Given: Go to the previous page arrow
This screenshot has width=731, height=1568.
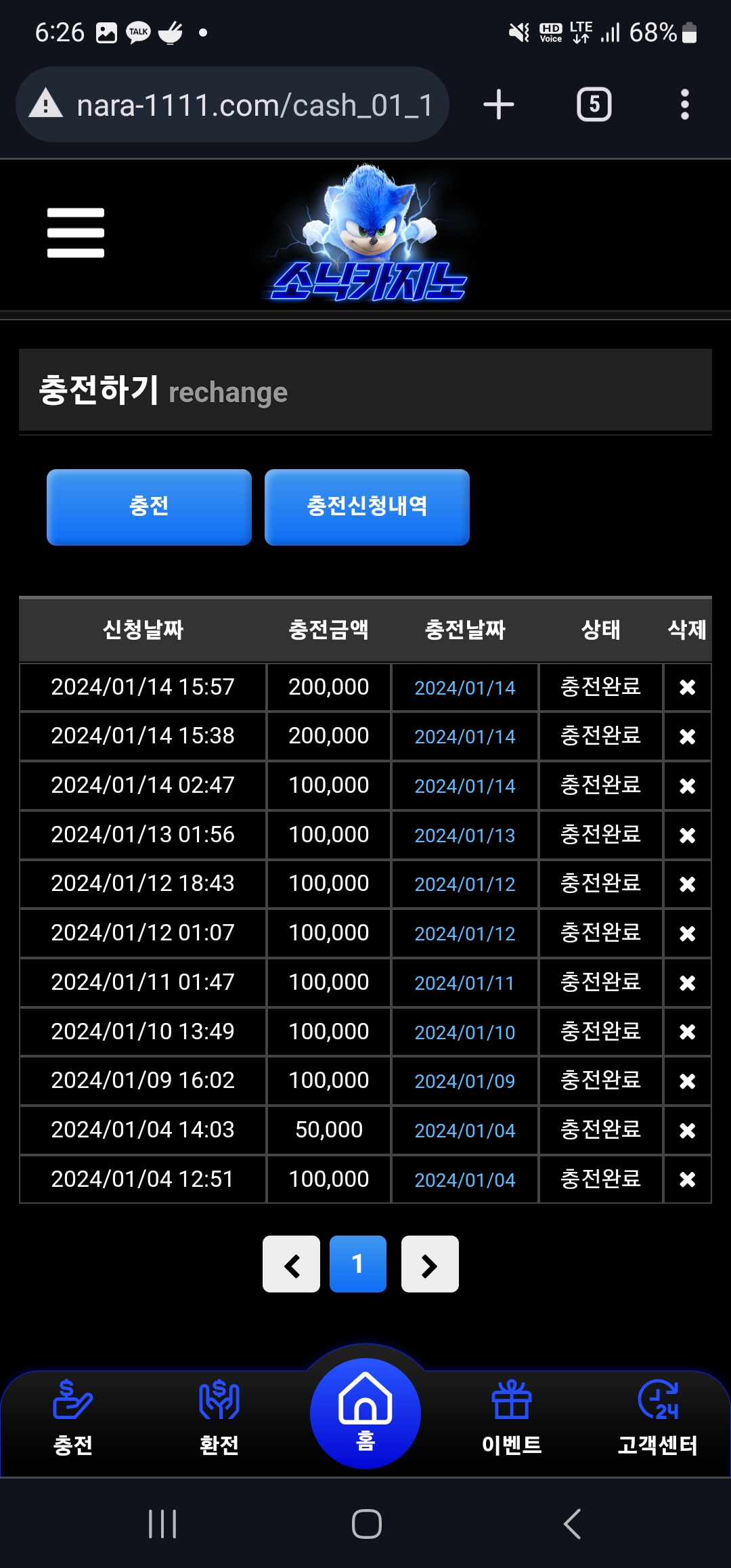Looking at the screenshot, I should [291, 1264].
